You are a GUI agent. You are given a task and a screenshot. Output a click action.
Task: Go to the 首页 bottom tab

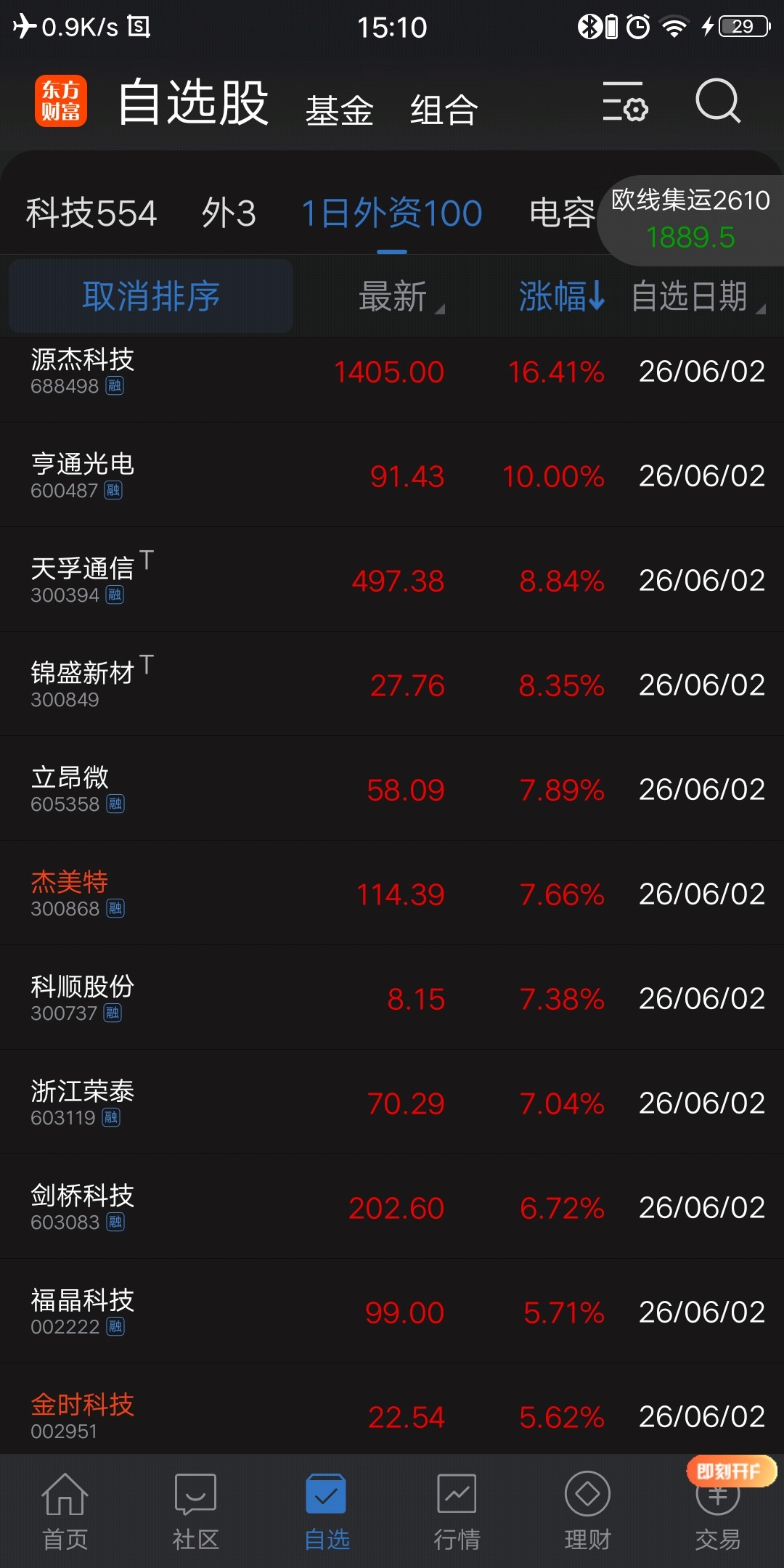[65, 1511]
